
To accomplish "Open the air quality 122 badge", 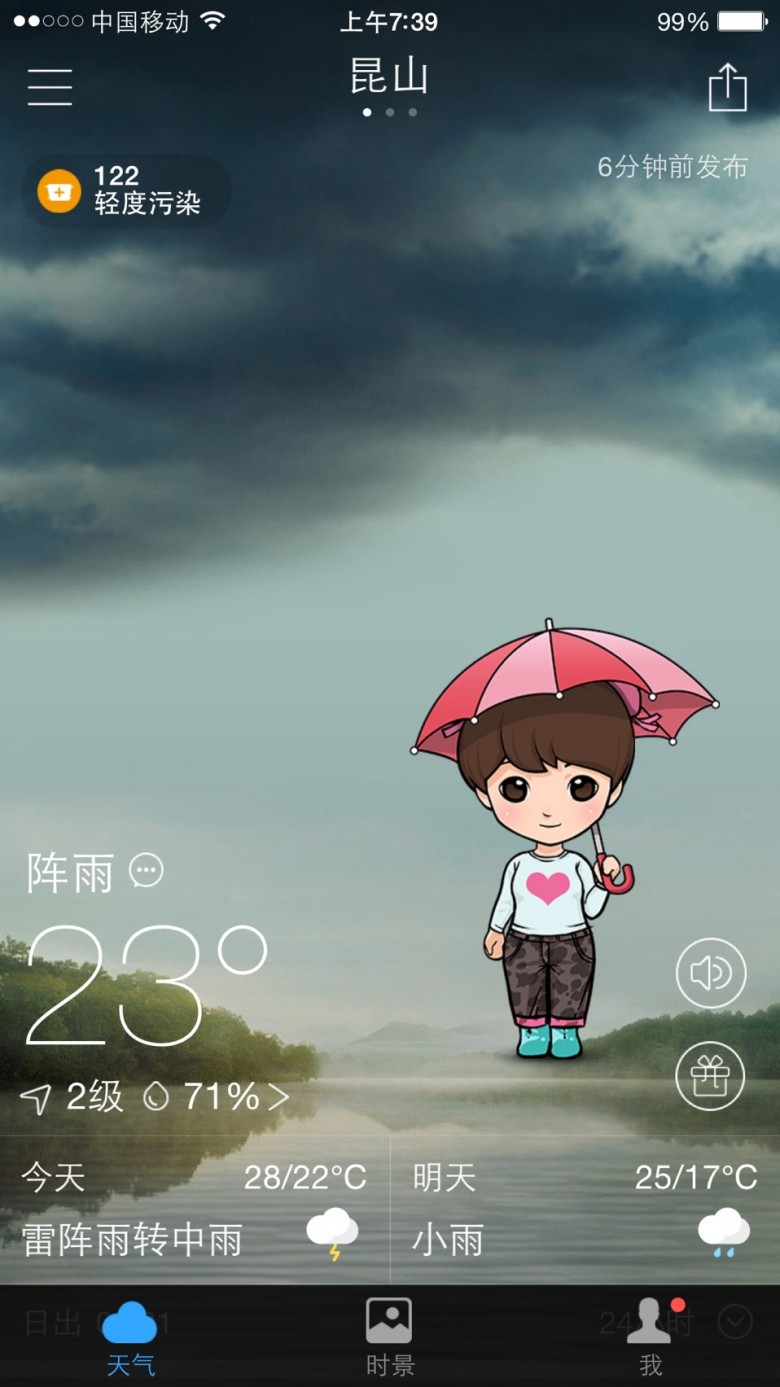I will (127, 190).
